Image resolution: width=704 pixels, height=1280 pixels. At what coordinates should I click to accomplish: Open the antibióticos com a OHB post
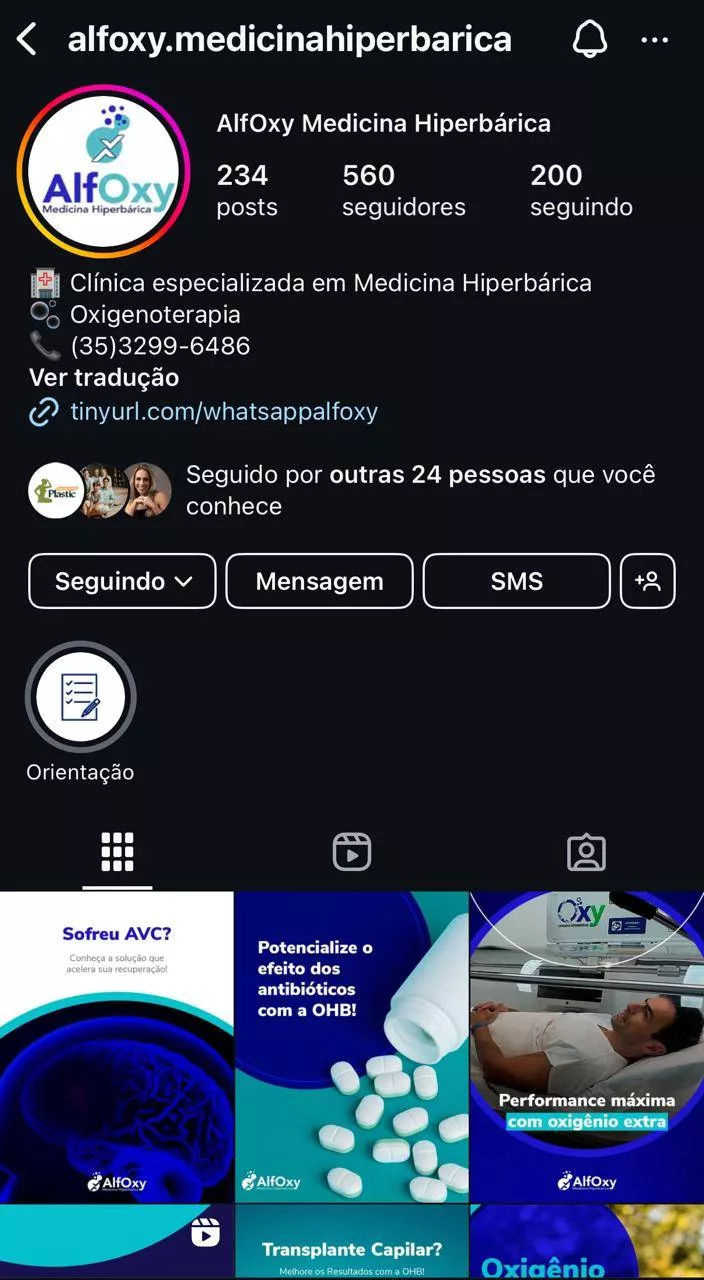click(x=352, y=1047)
